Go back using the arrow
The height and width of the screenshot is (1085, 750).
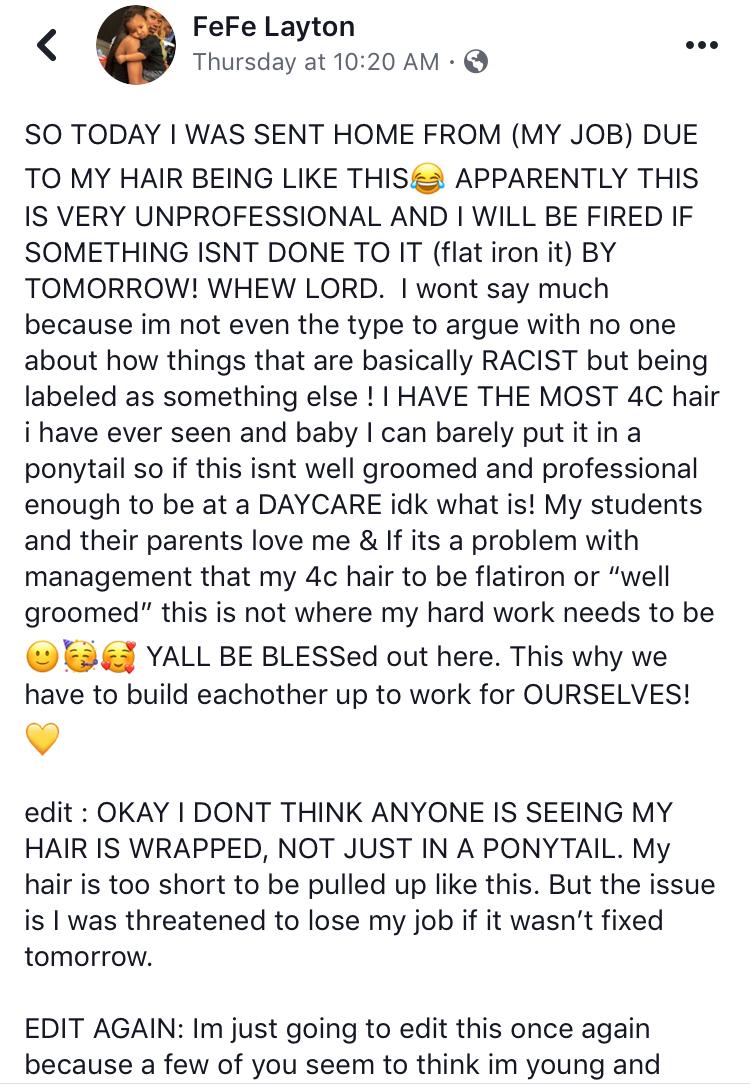pos(47,46)
